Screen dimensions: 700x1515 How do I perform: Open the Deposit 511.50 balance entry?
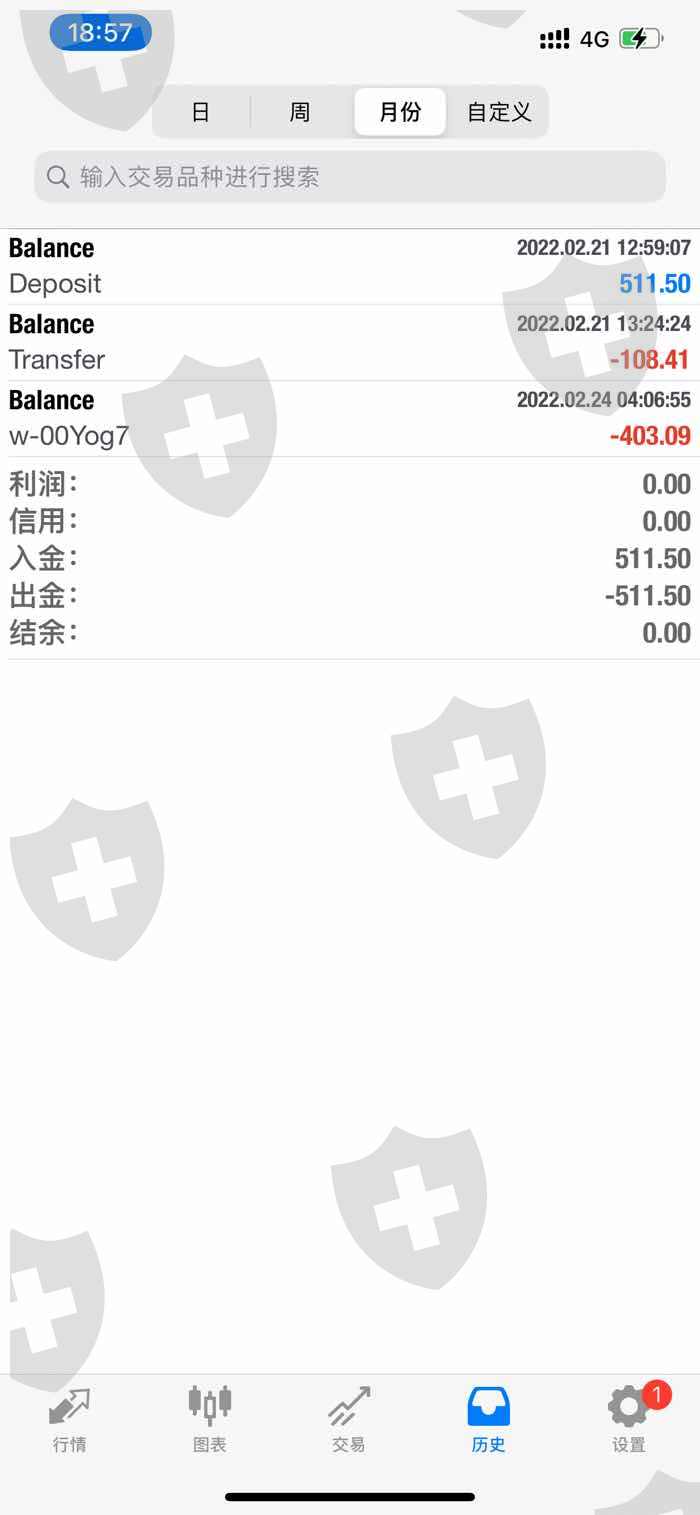(x=350, y=267)
